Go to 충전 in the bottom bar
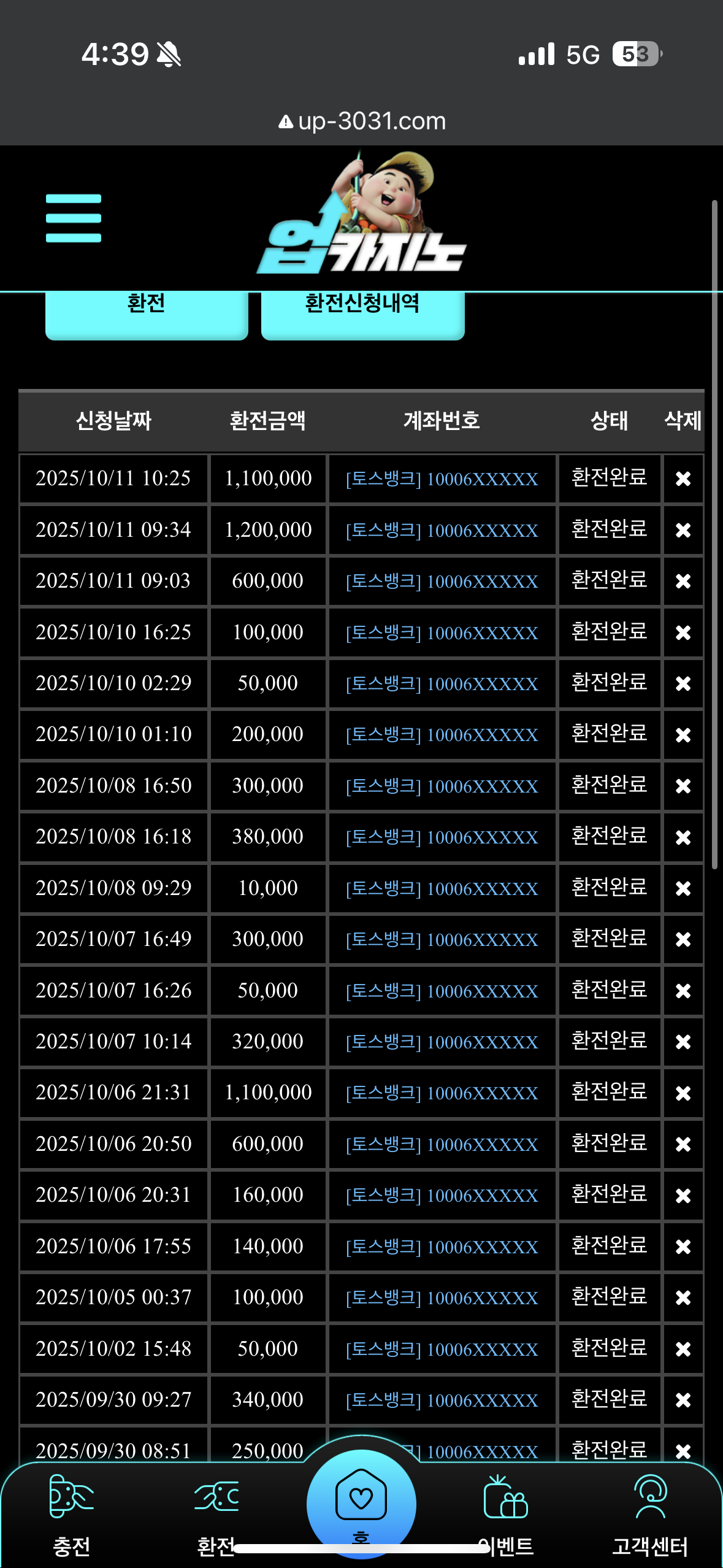 [72, 1515]
